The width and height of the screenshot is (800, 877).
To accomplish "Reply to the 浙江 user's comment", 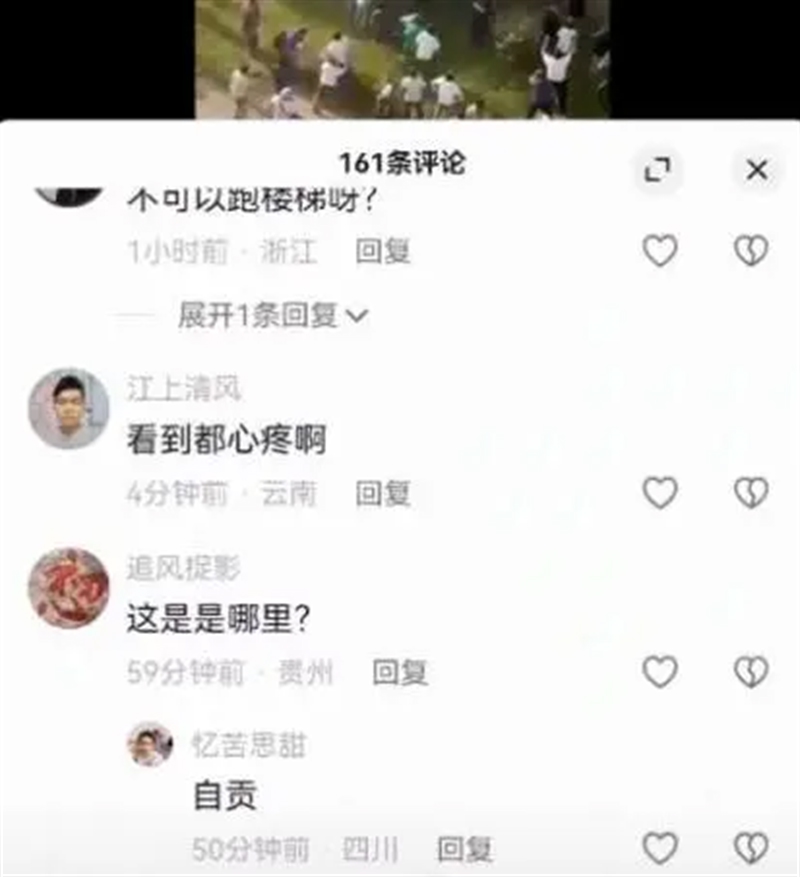I will (383, 251).
